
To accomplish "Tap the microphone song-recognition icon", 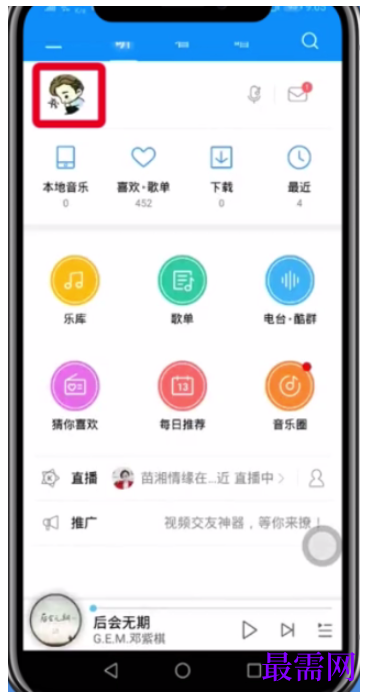I will pos(254,94).
